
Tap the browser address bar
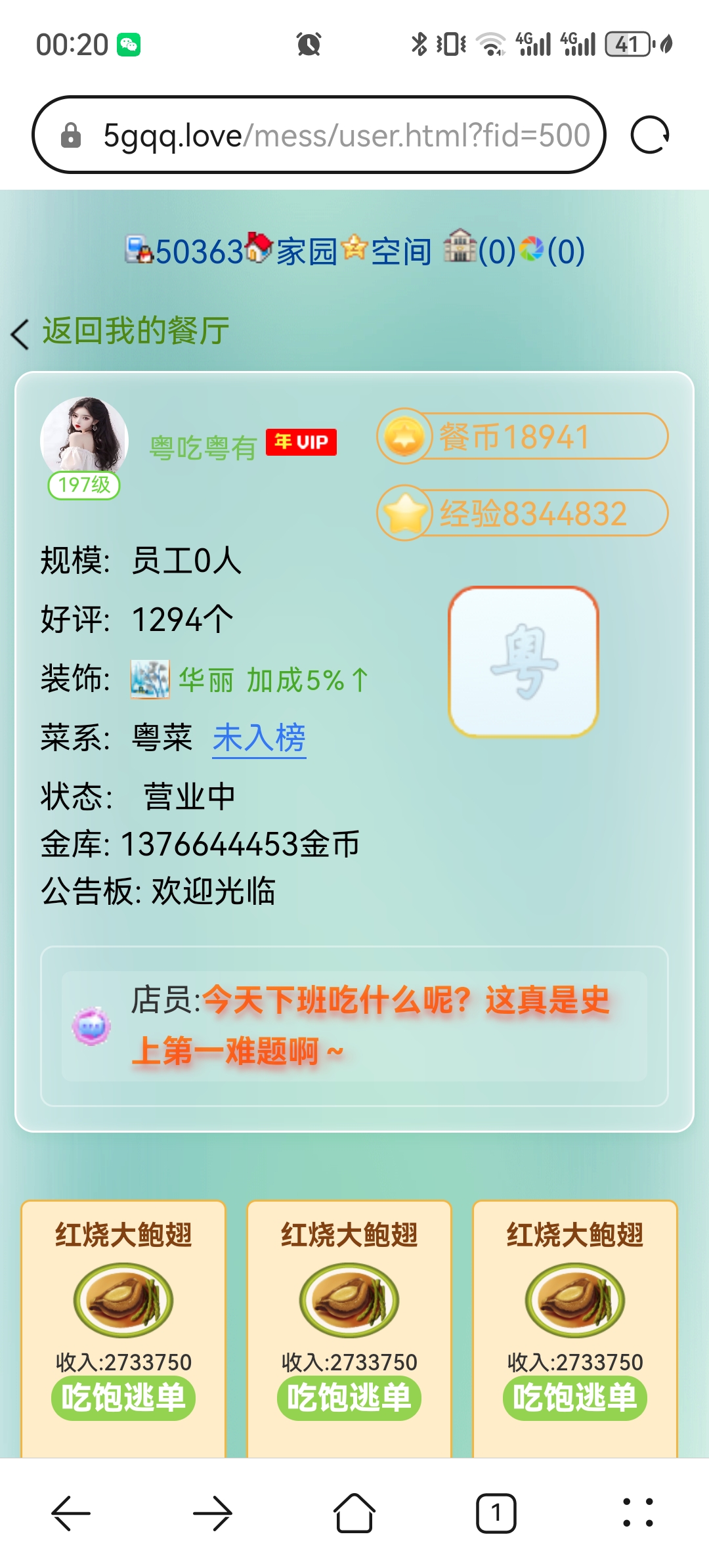point(346,135)
